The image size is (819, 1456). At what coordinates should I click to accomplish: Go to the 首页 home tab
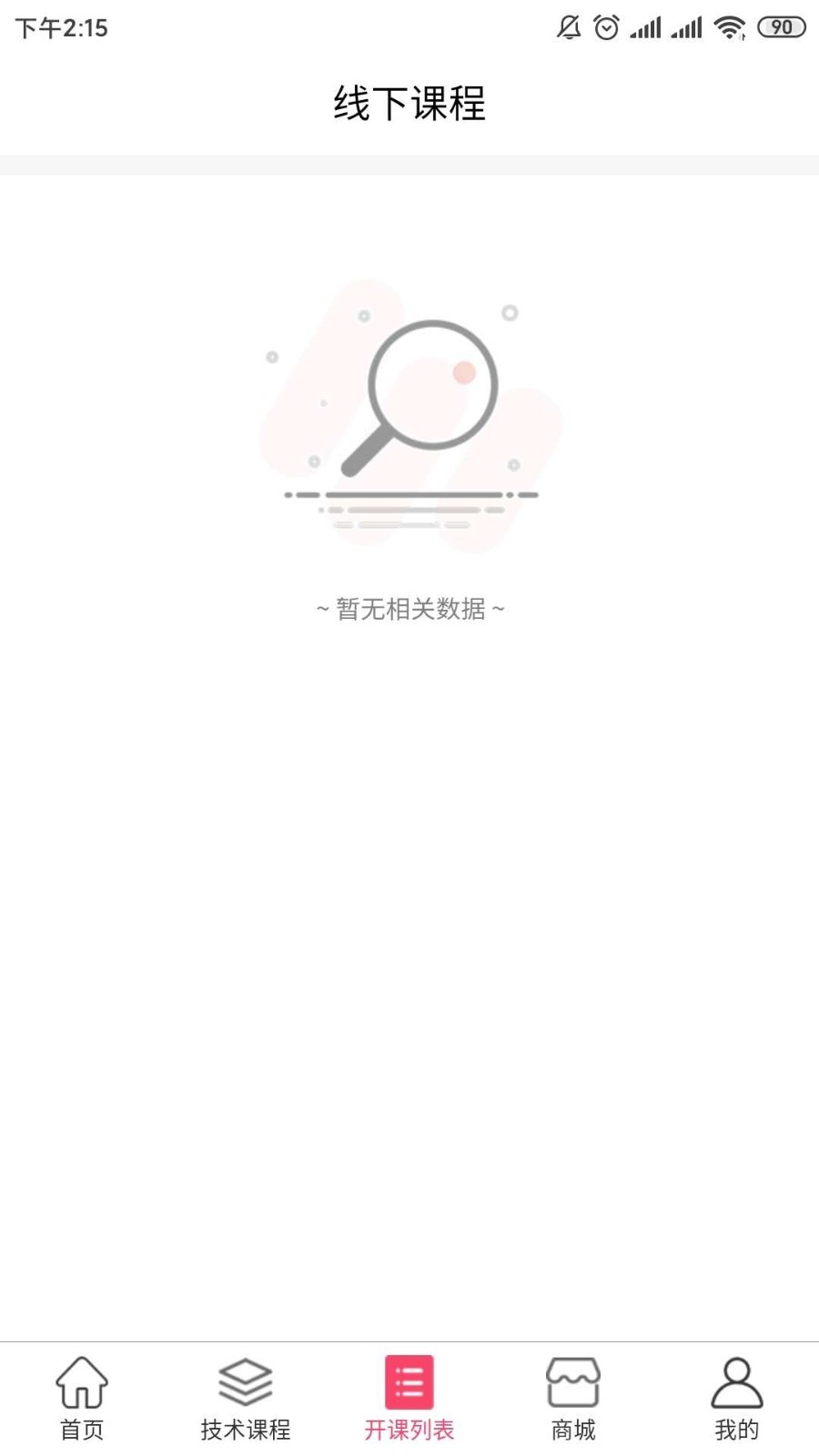point(82,1399)
